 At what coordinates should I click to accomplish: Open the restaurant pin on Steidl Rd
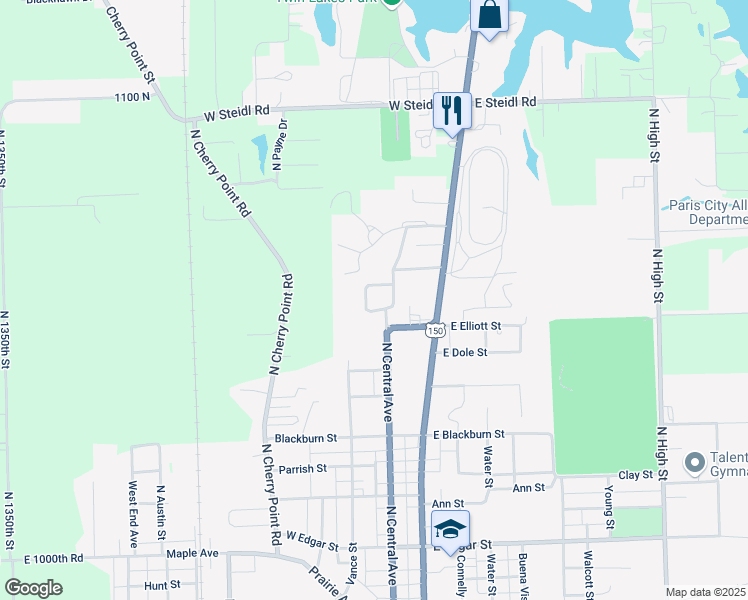tap(452, 109)
